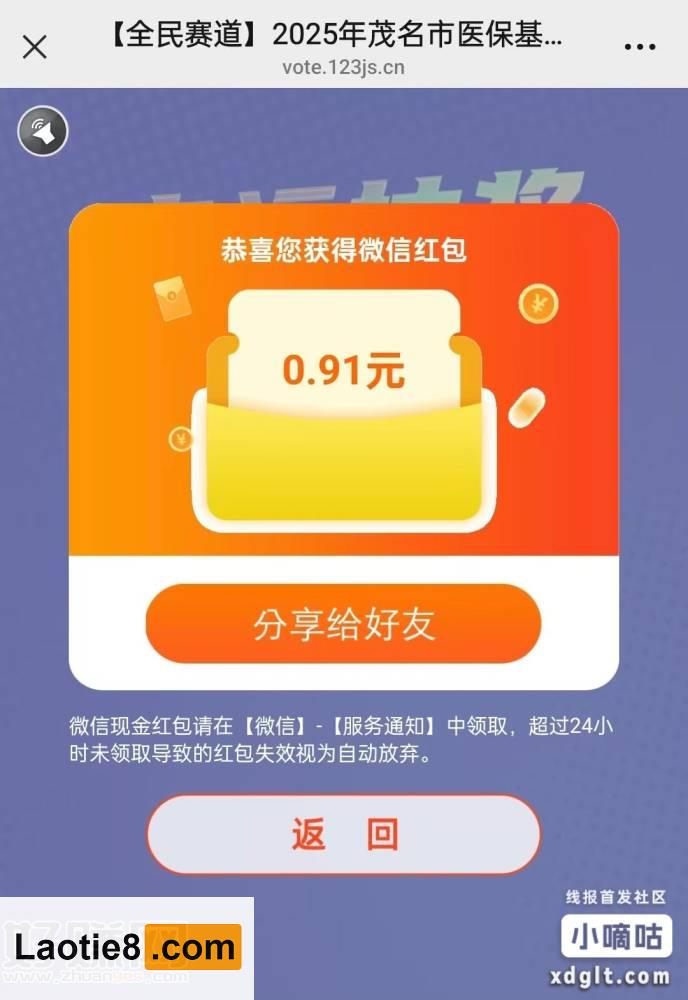
Task: Toggle the background music icon
Action: (x=43, y=131)
